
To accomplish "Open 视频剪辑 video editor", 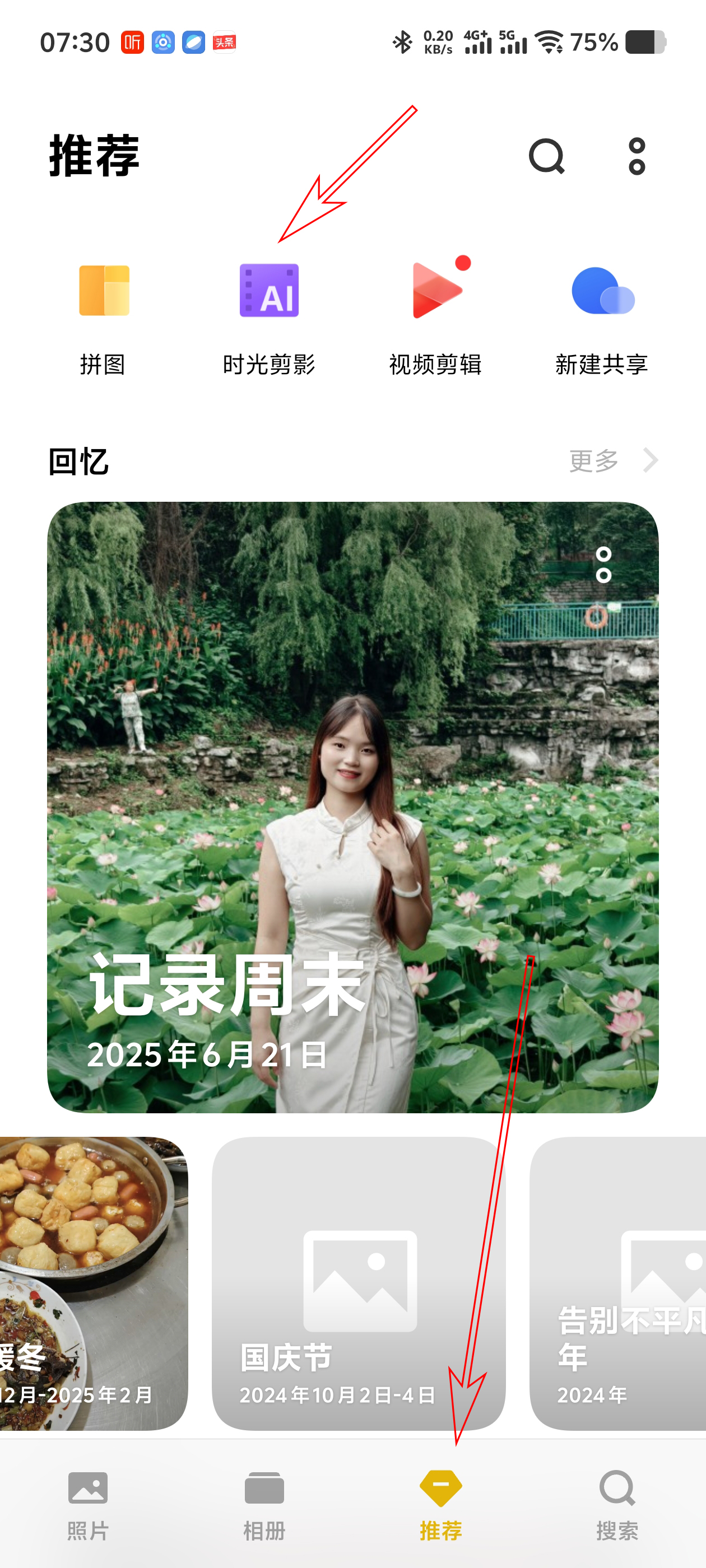I will point(435,318).
